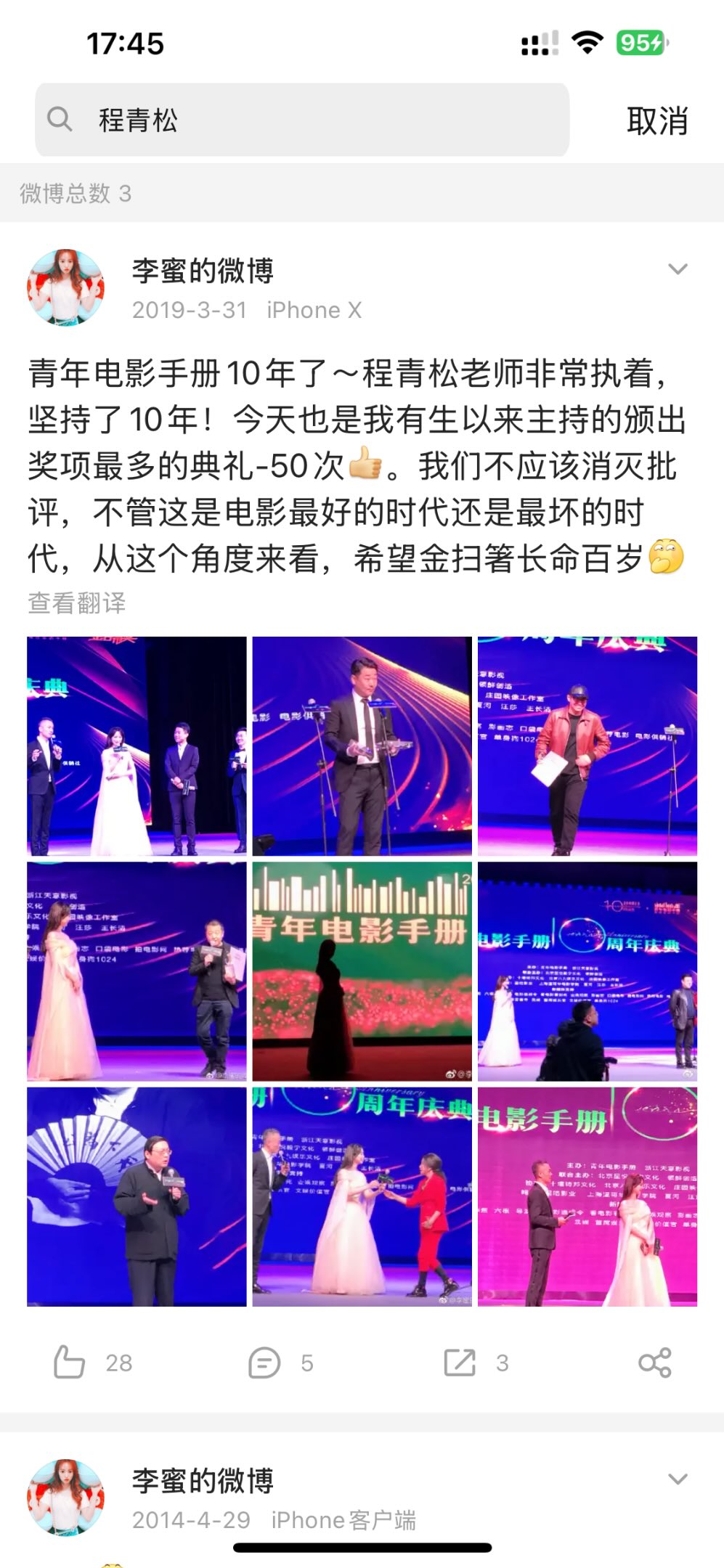Viewport: 724px width, 1568px height.
Task: Open photo of man before a folding fan
Action: (x=137, y=1196)
